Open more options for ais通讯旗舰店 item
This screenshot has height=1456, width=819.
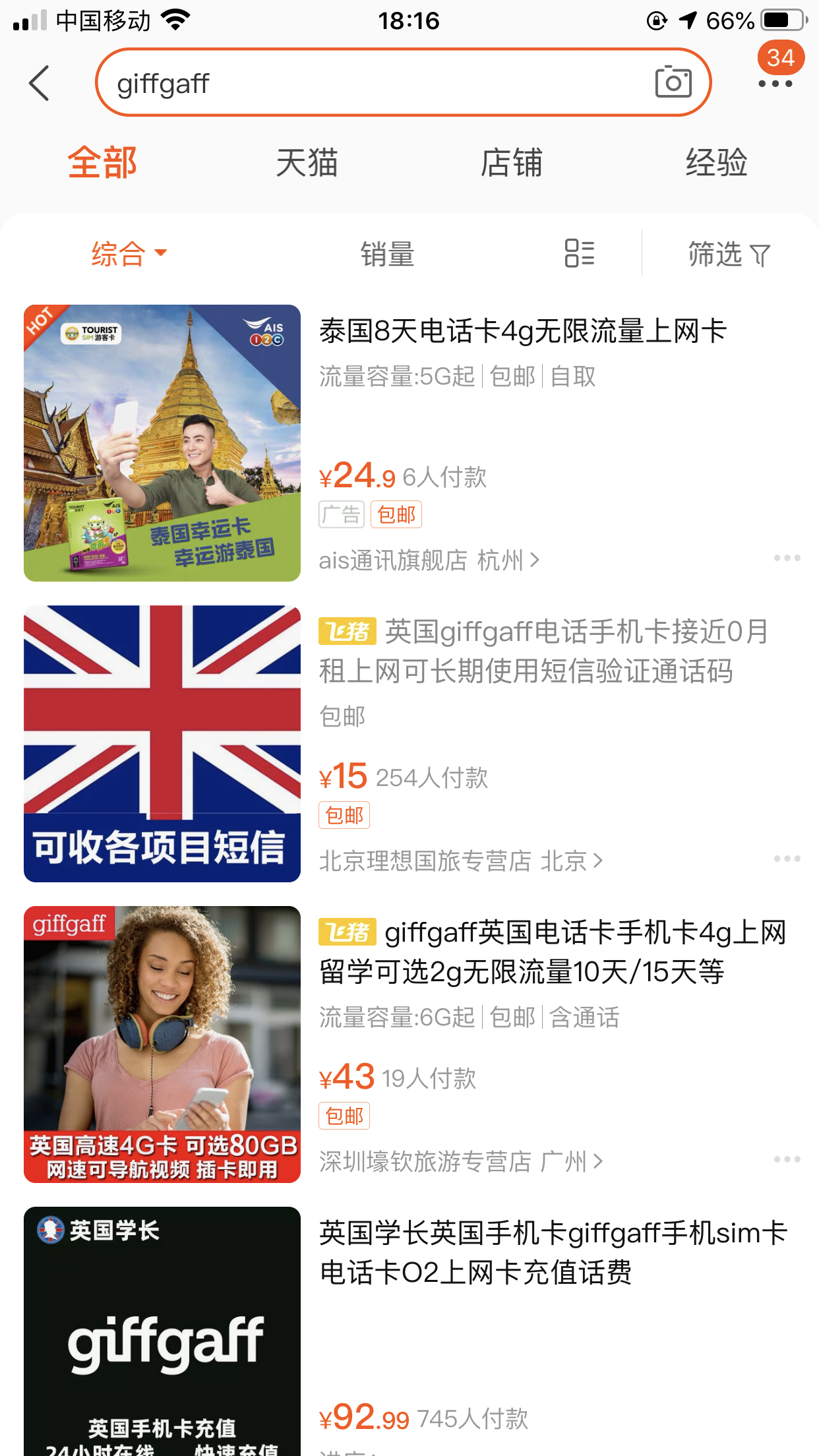787,559
